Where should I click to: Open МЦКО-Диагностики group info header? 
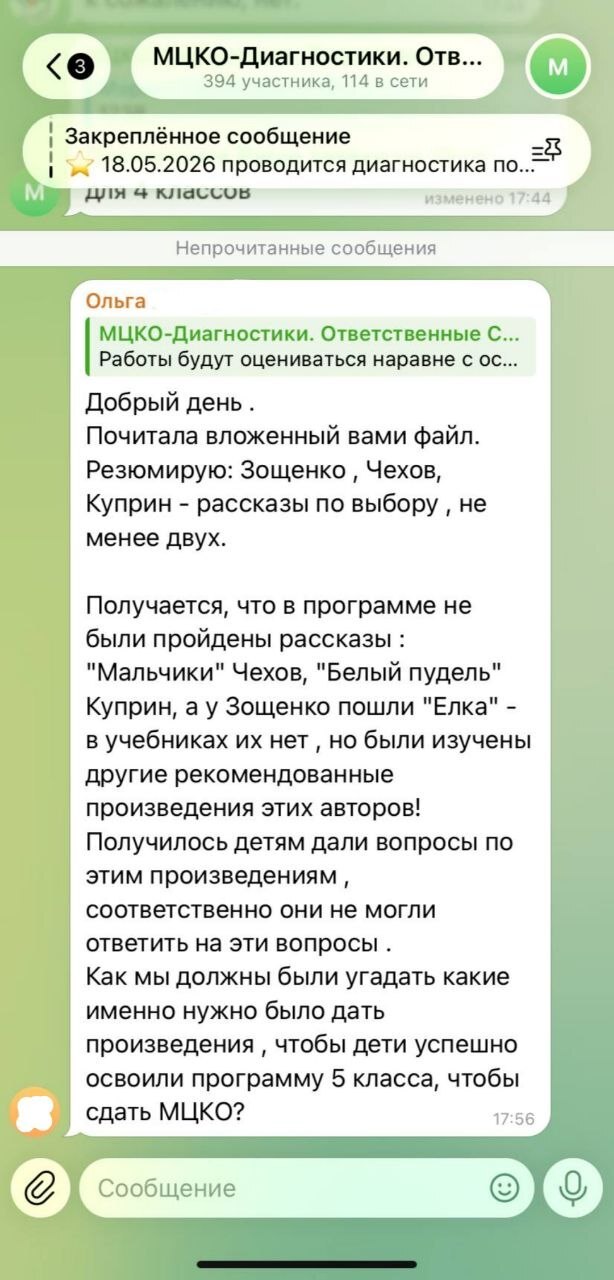(317, 66)
